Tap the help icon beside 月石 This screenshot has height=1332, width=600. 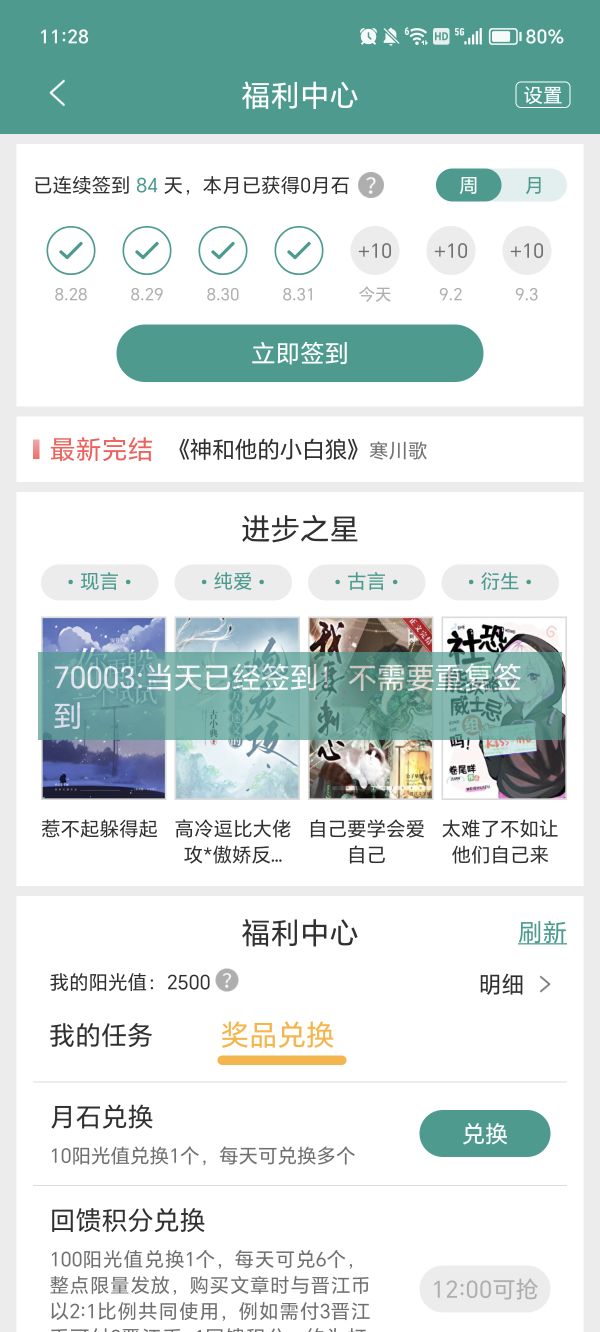(x=371, y=185)
